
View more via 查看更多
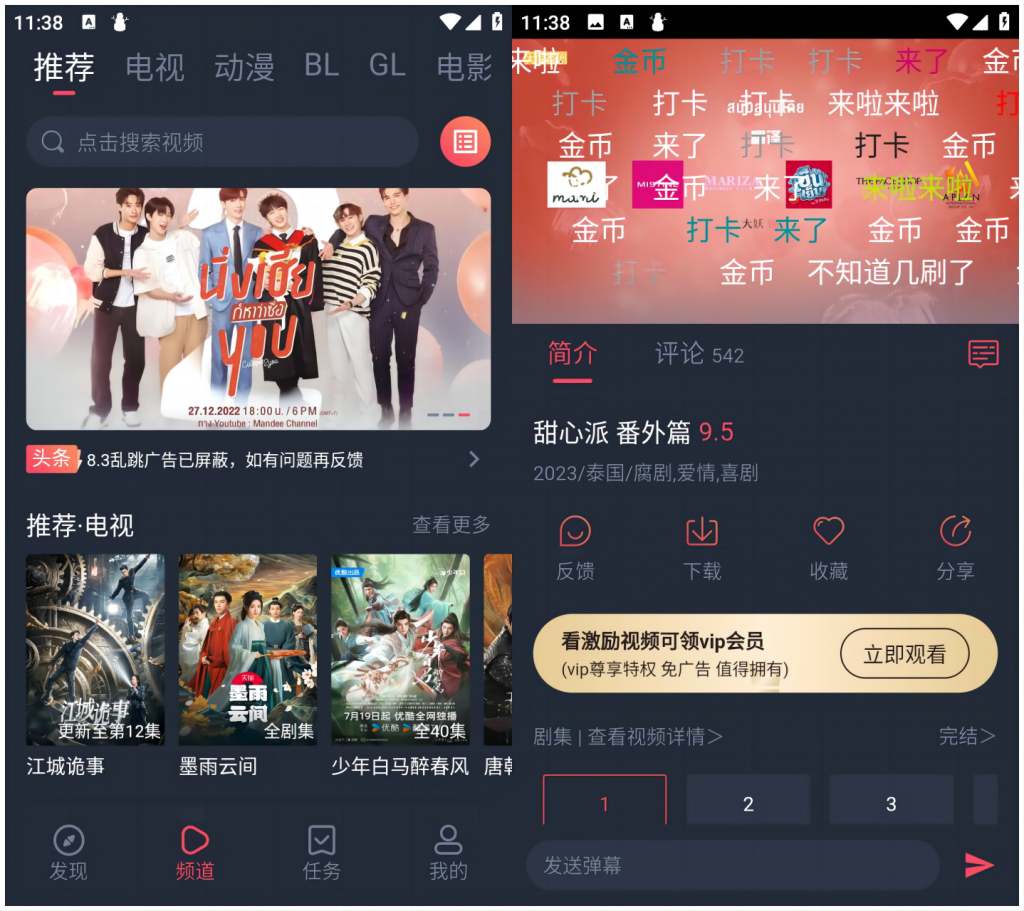click(x=451, y=524)
